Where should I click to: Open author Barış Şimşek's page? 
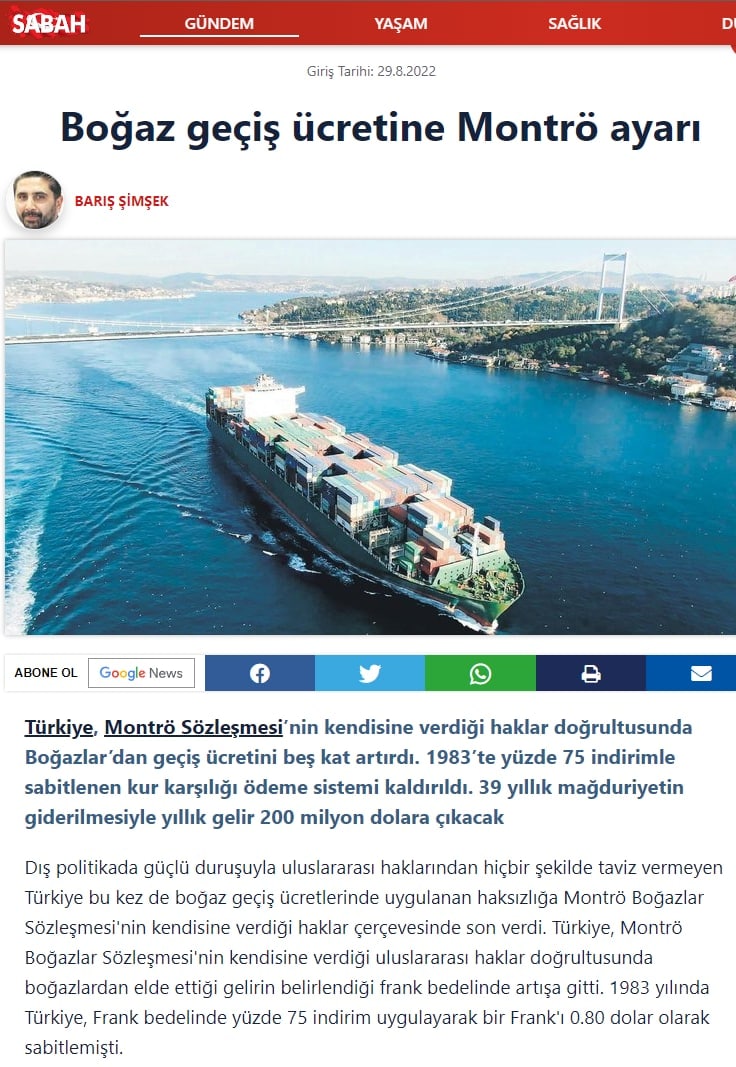point(121,201)
